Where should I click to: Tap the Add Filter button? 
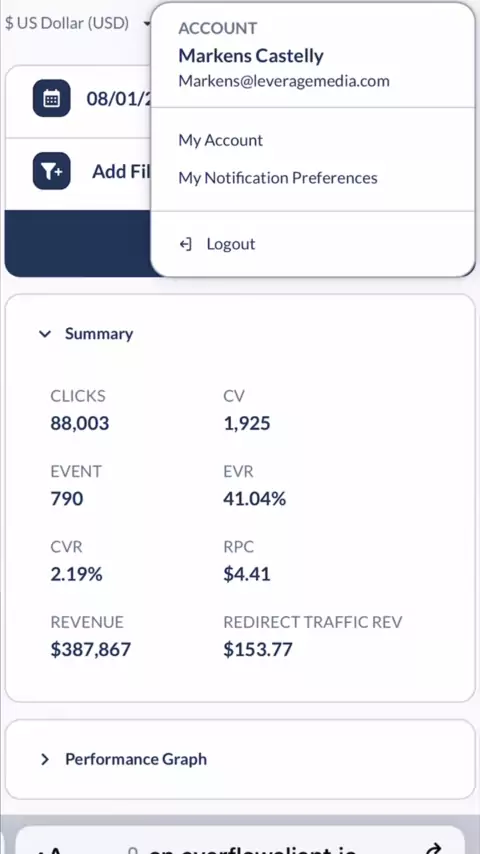(51, 171)
